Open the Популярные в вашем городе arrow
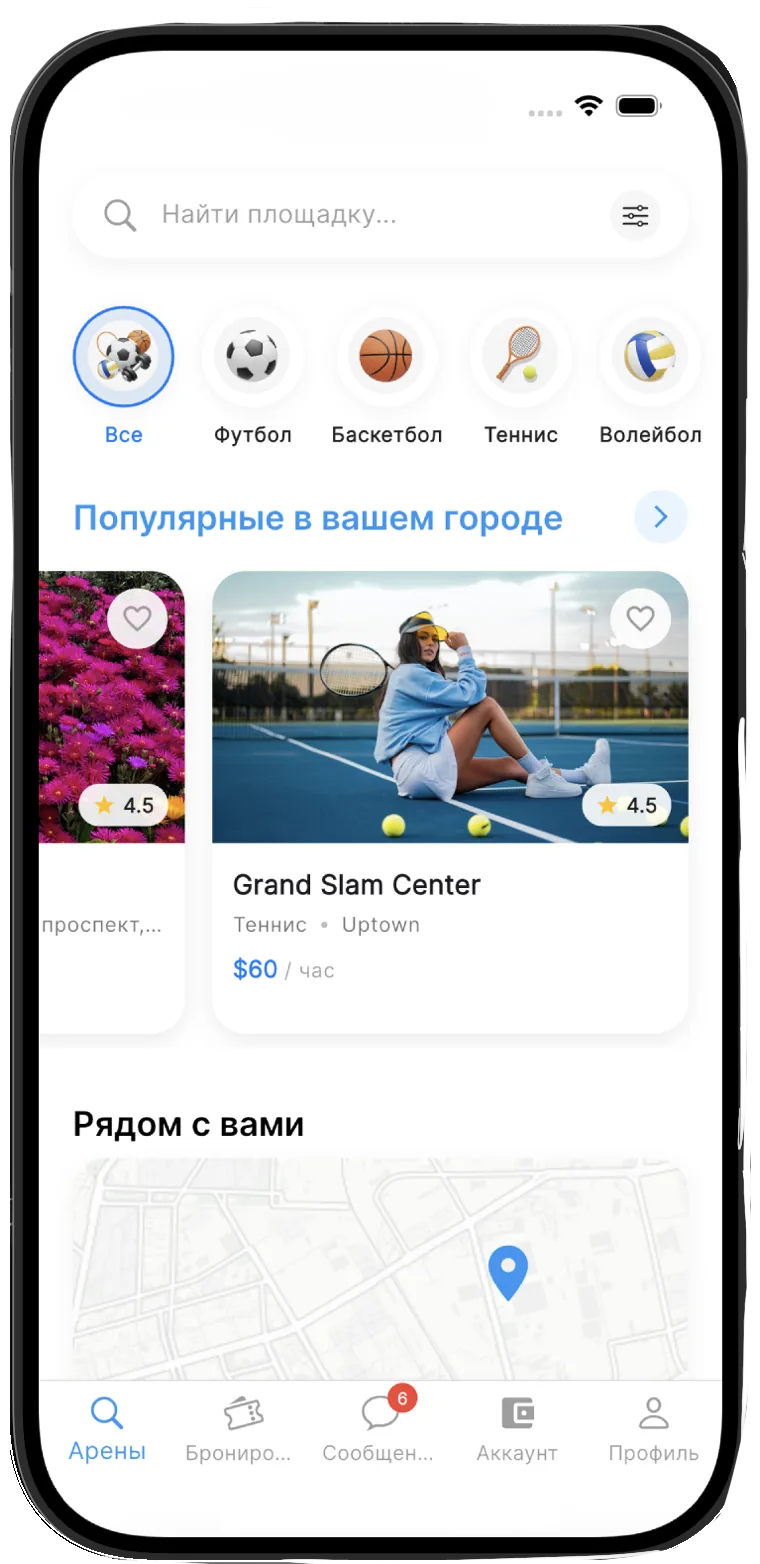The image size is (760, 1564). [661, 517]
